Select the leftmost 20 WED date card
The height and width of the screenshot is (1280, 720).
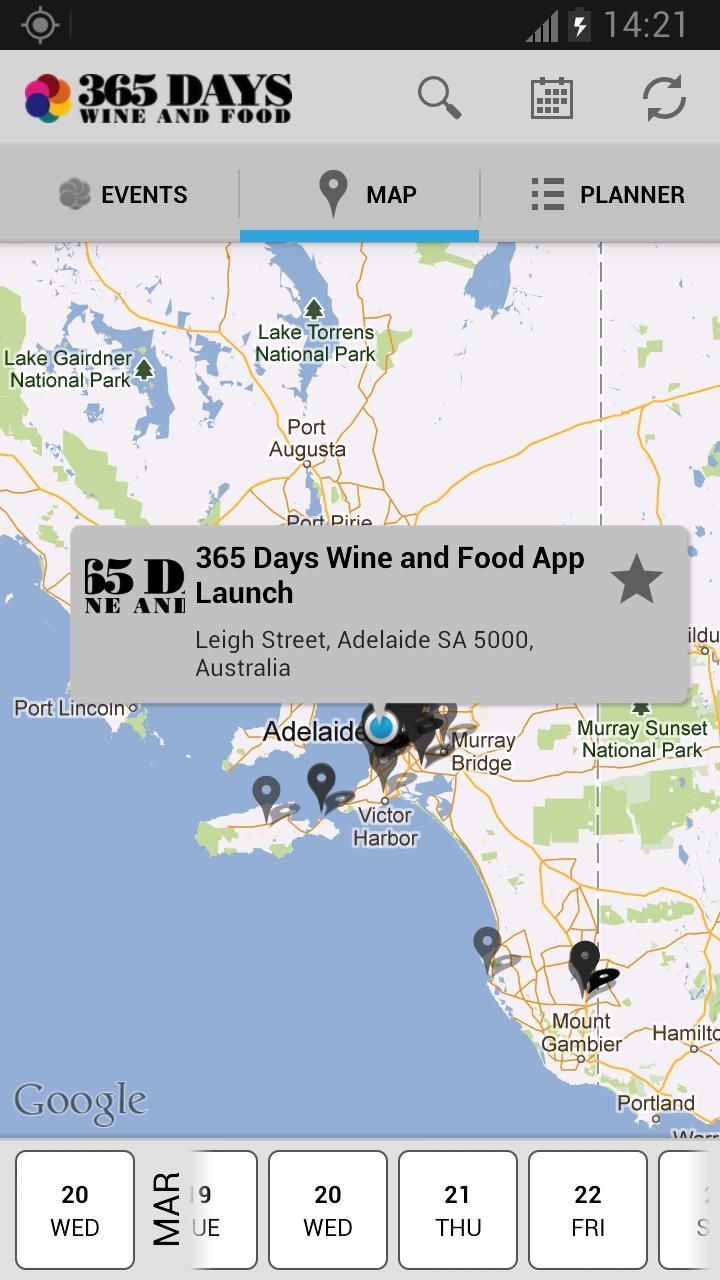tap(74, 1209)
